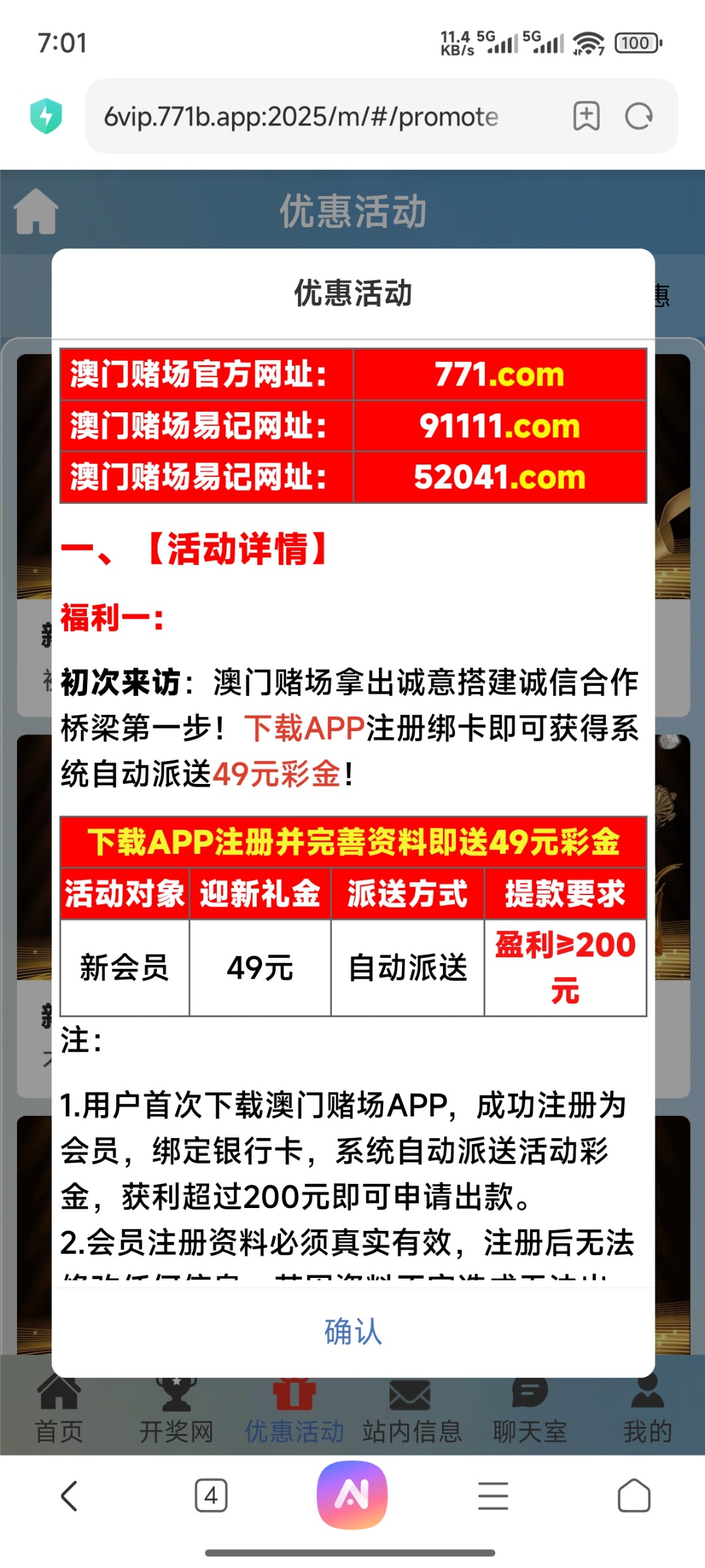Viewport: 705px width, 1568px height.
Task: Open the browser menu
Action: [493, 1495]
